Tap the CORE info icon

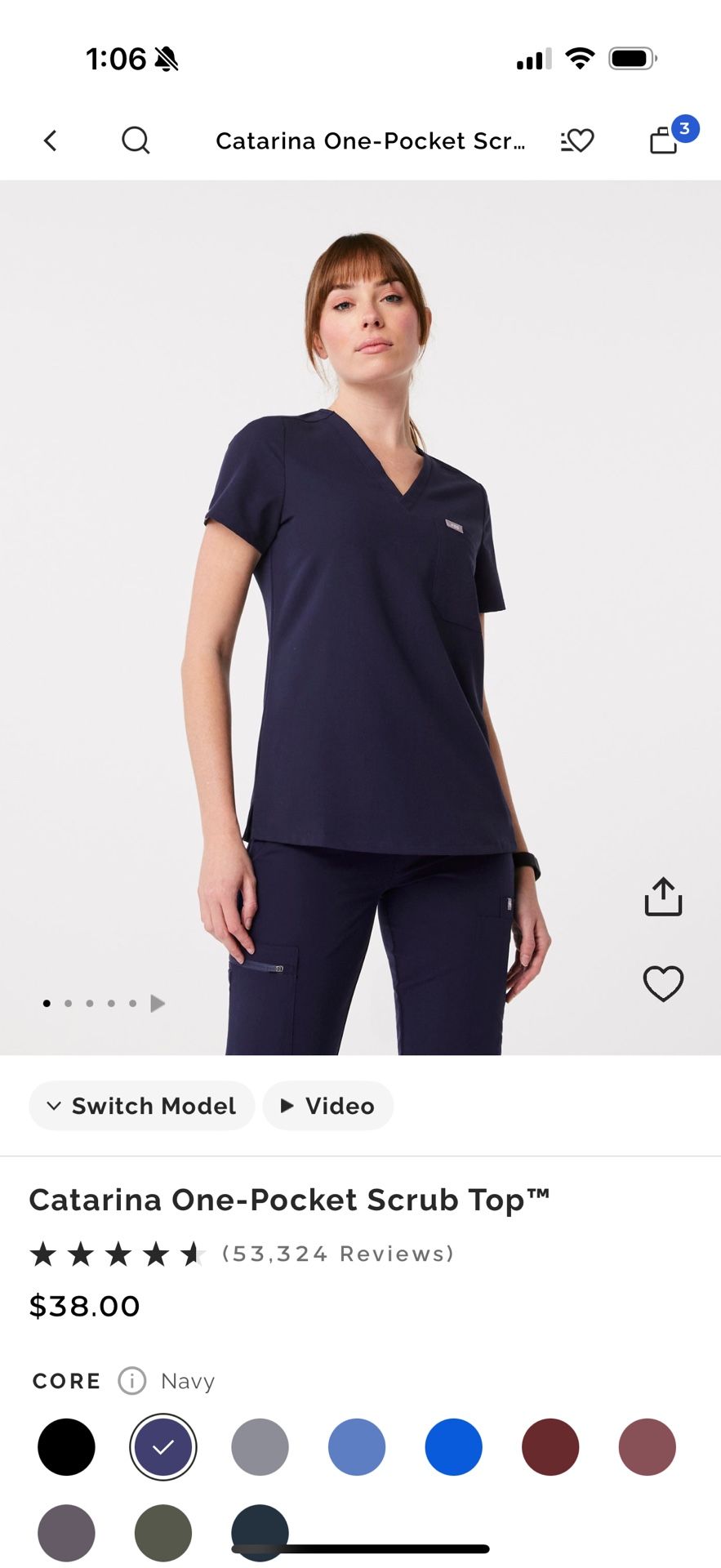pyautogui.click(x=131, y=1381)
